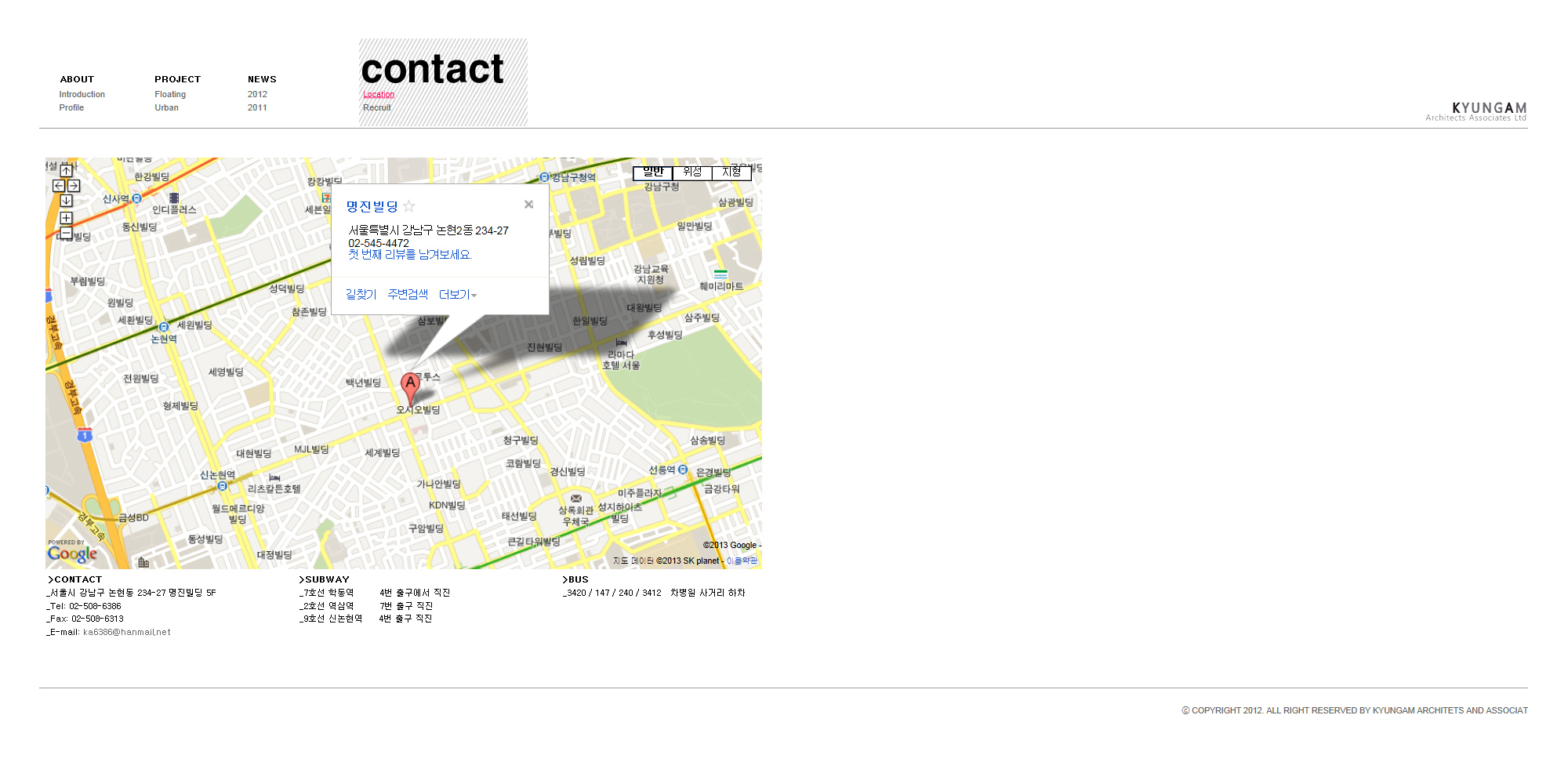Expand the 더보기 dropdown
The height and width of the screenshot is (784, 1568).
click(x=458, y=295)
